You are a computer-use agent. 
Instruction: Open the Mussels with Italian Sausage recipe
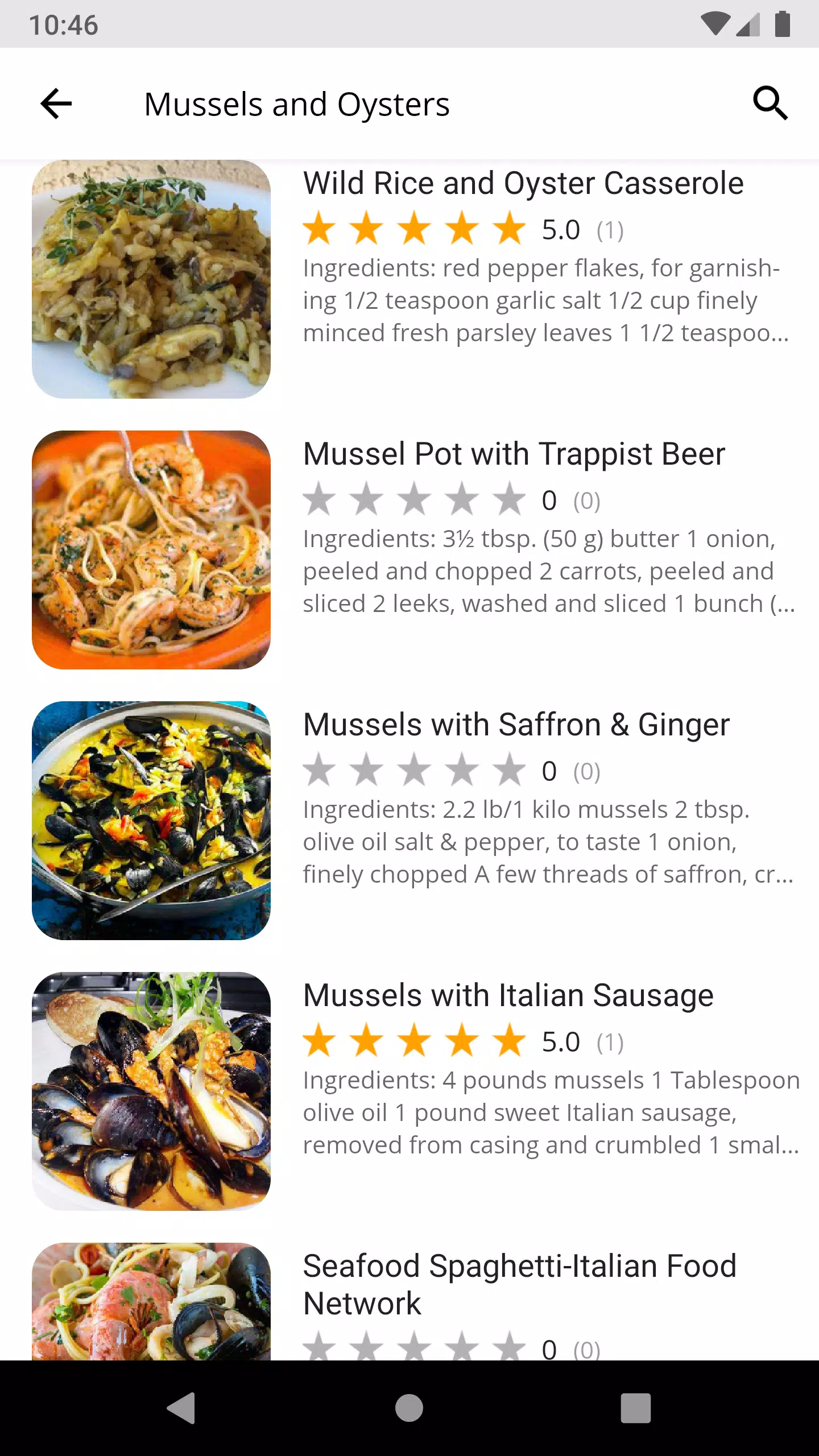coord(409,1091)
